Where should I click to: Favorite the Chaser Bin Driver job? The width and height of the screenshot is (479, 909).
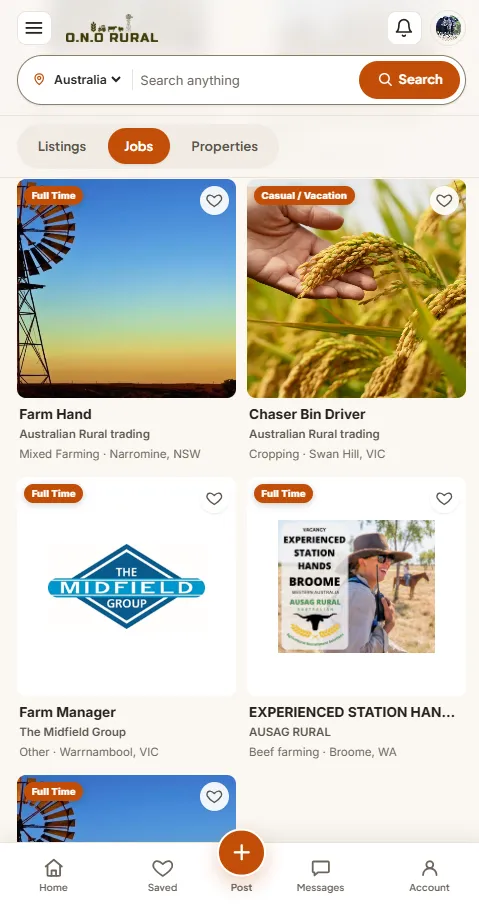444,201
